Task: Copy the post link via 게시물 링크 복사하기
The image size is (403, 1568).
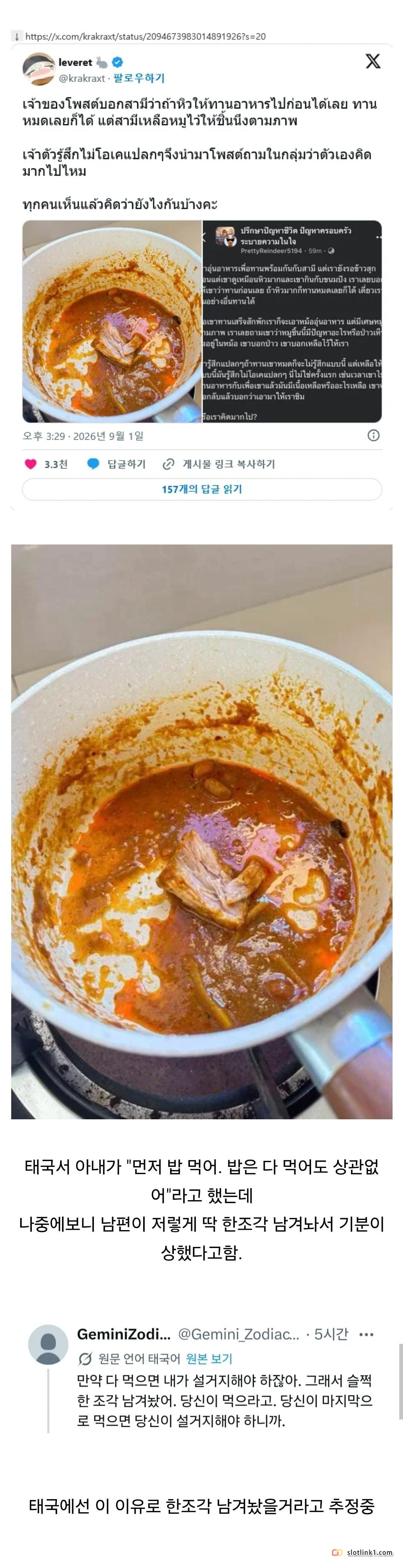Action: pyautogui.click(x=219, y=464)
